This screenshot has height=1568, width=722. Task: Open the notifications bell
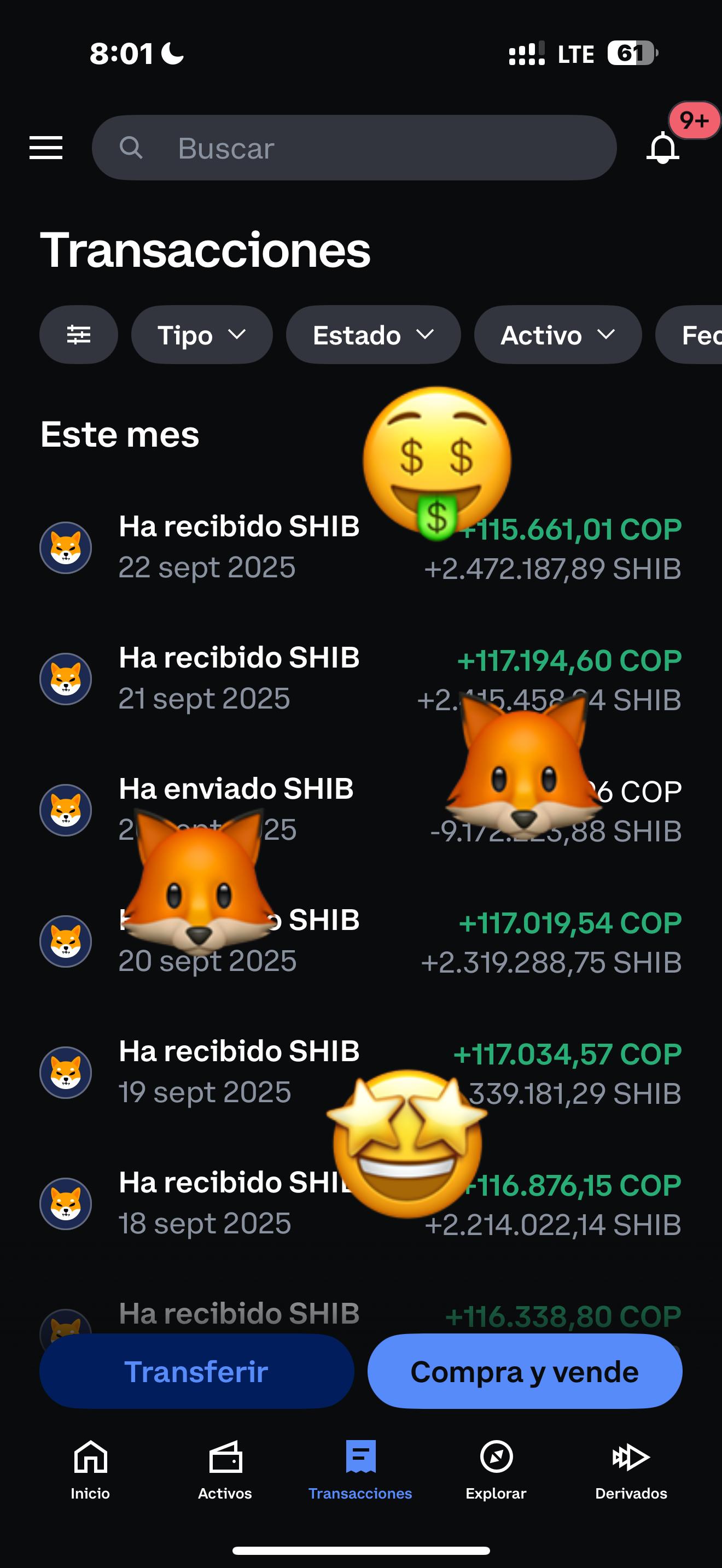tap(662, 148)
